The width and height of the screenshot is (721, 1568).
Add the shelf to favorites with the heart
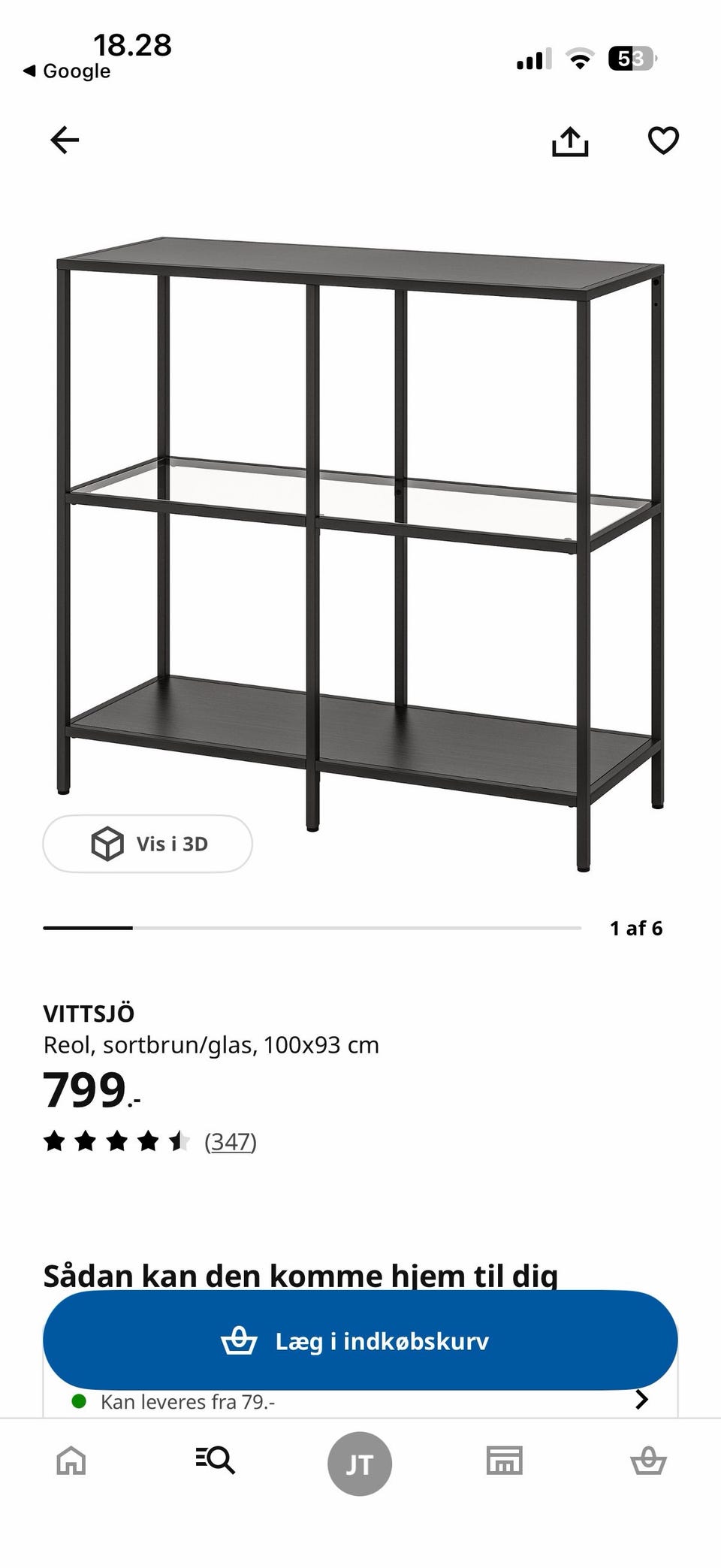[x=663, y=140]
